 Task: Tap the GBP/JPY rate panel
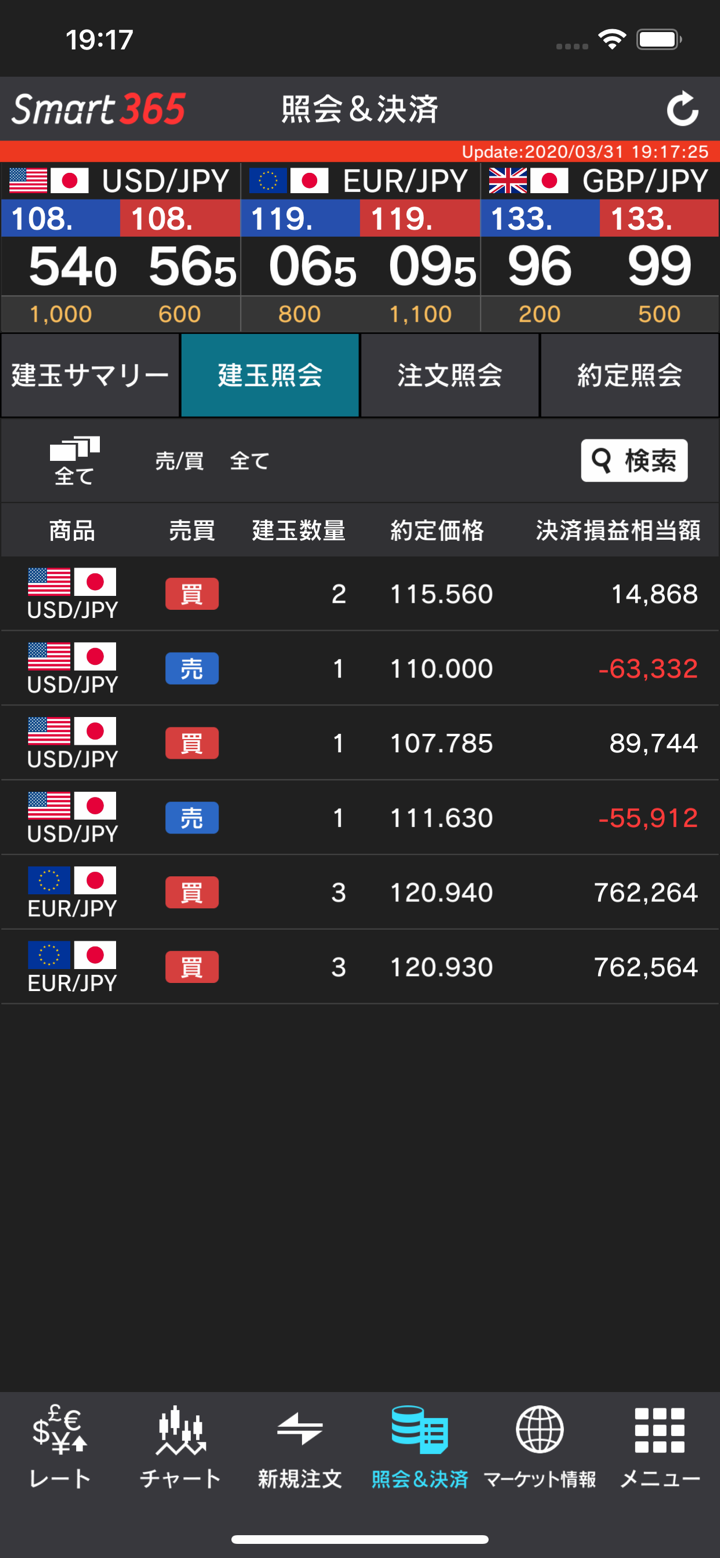pos(600,247)
